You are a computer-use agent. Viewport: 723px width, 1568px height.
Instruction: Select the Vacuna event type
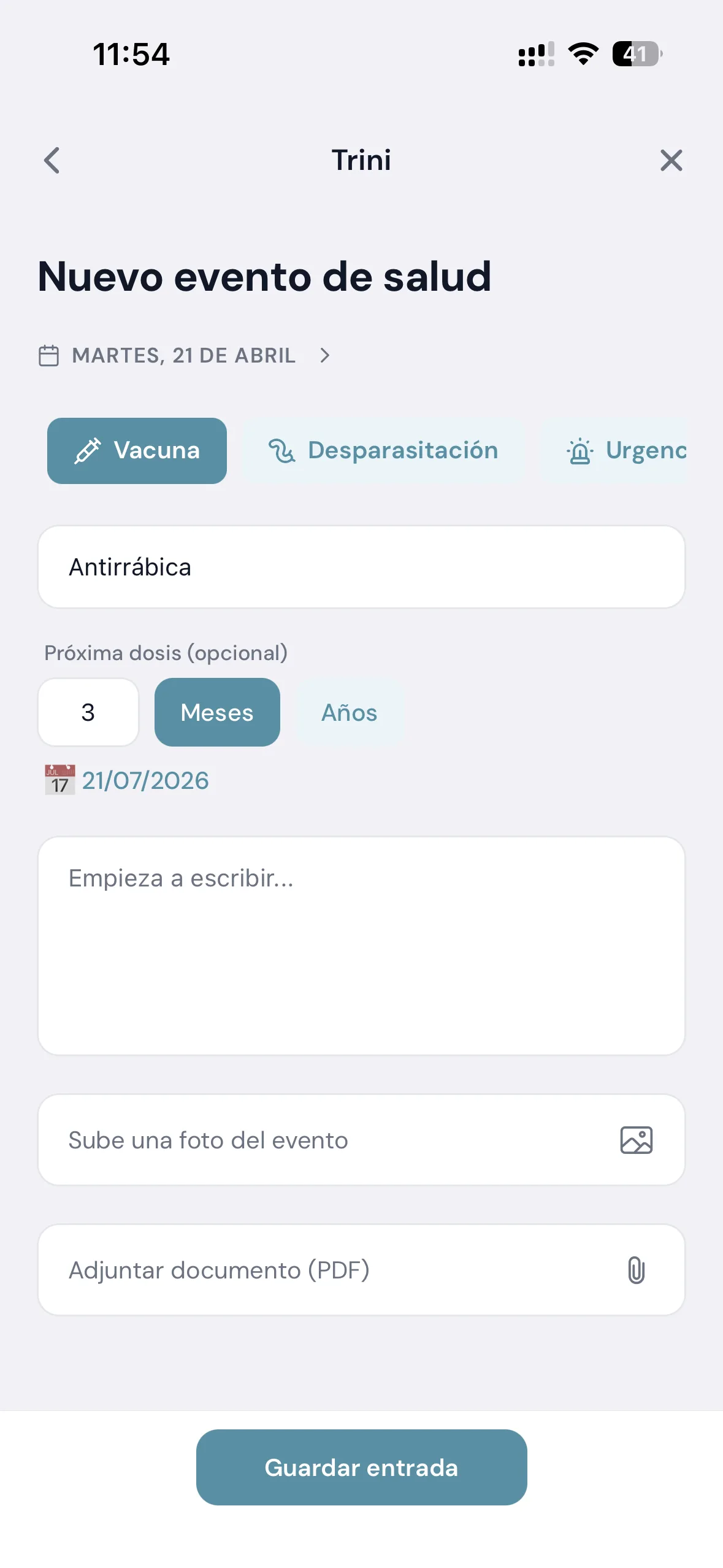pos(137,451)
